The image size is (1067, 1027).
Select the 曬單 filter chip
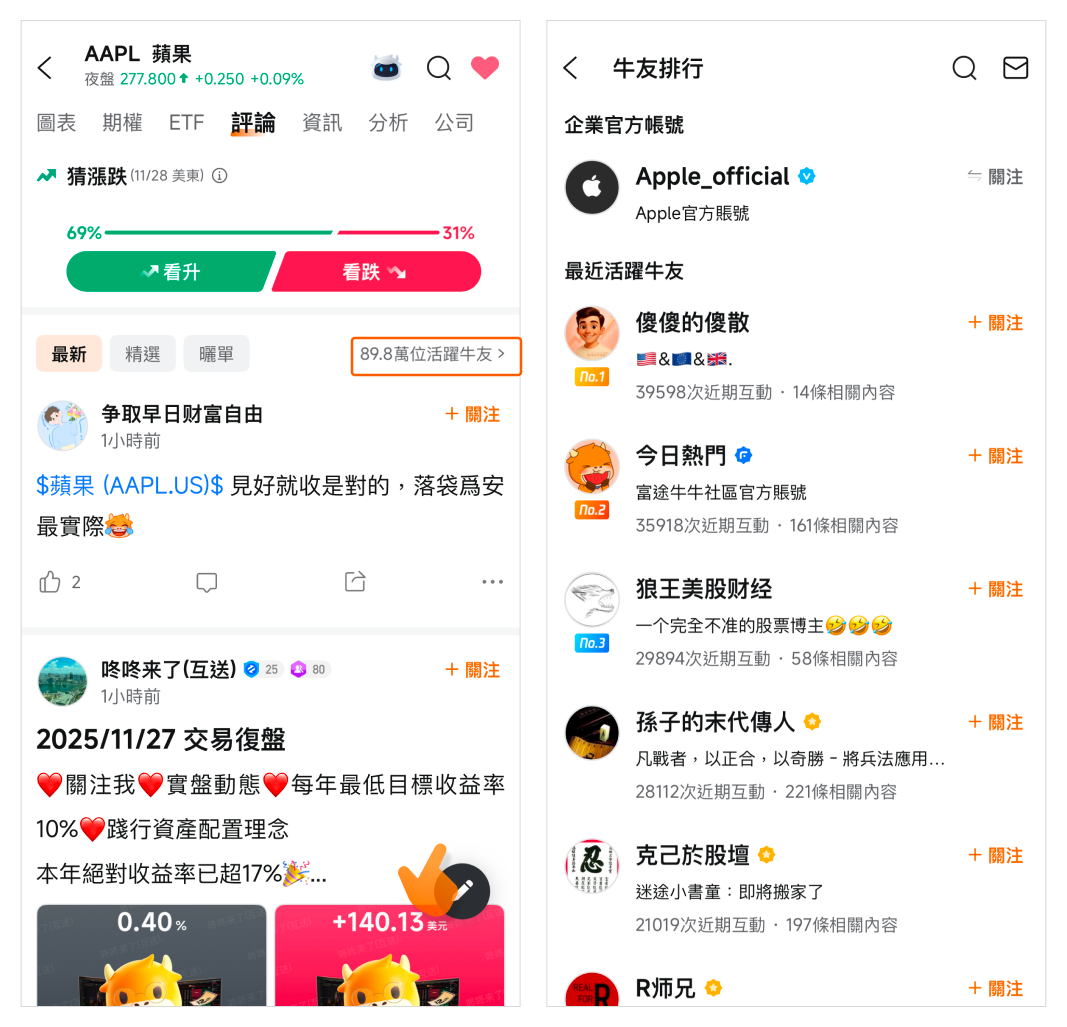(216, 354)
